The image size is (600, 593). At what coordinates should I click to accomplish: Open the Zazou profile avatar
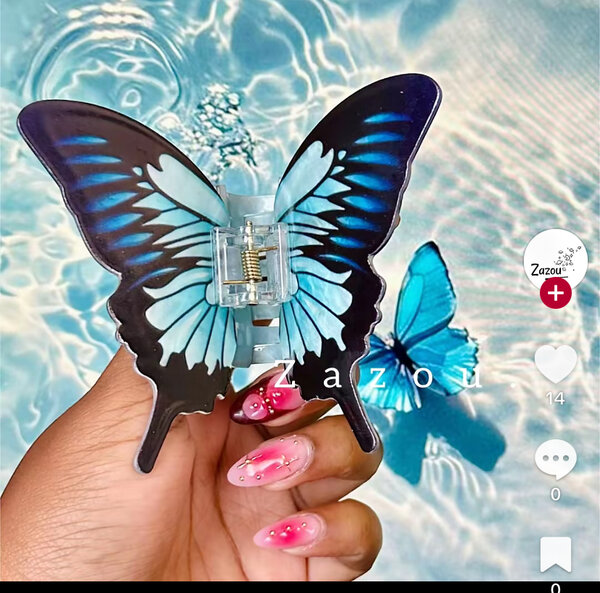(555, 259)
